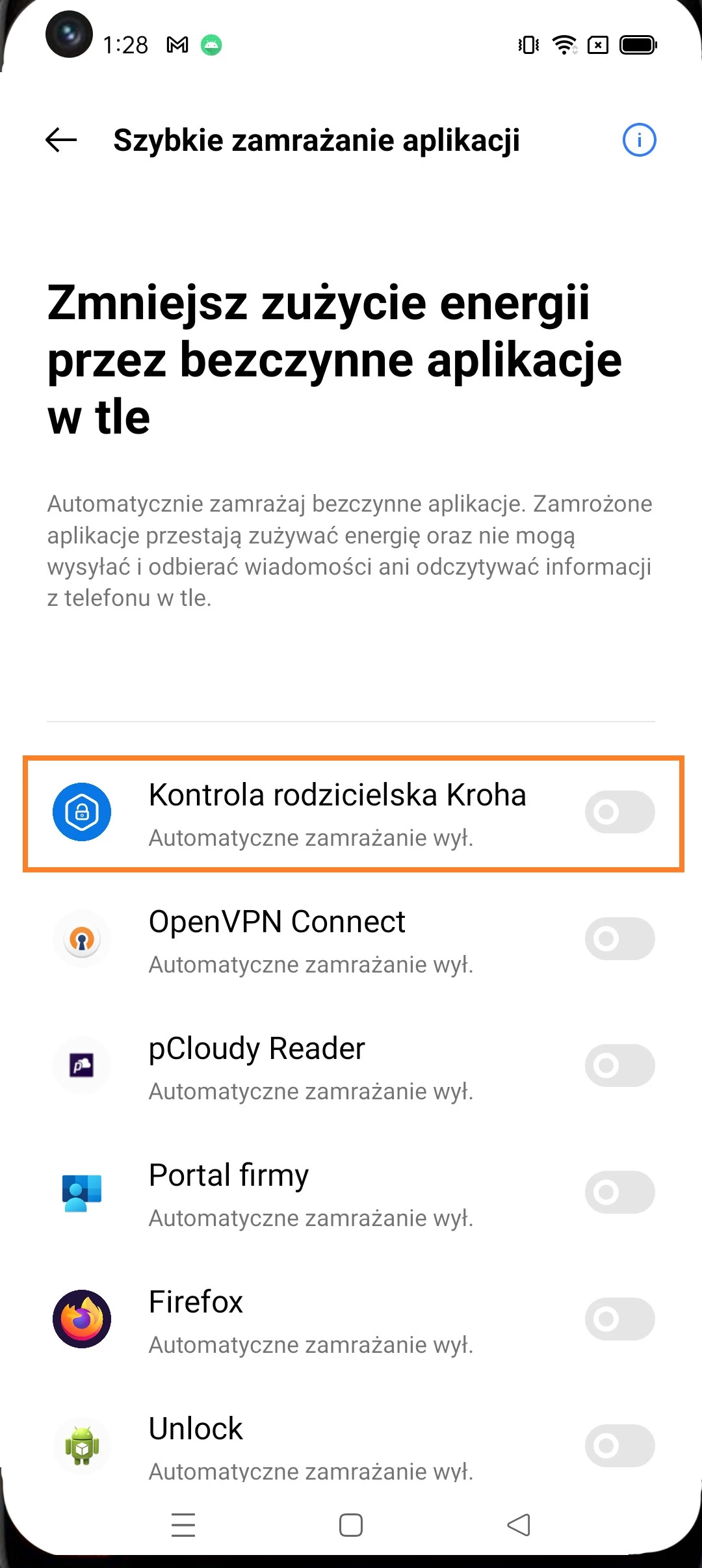The height and width of the screenshot is (1568, 702).
Task: Toggle auto-freeze for Unlock app
Action: click(619, 1446)
